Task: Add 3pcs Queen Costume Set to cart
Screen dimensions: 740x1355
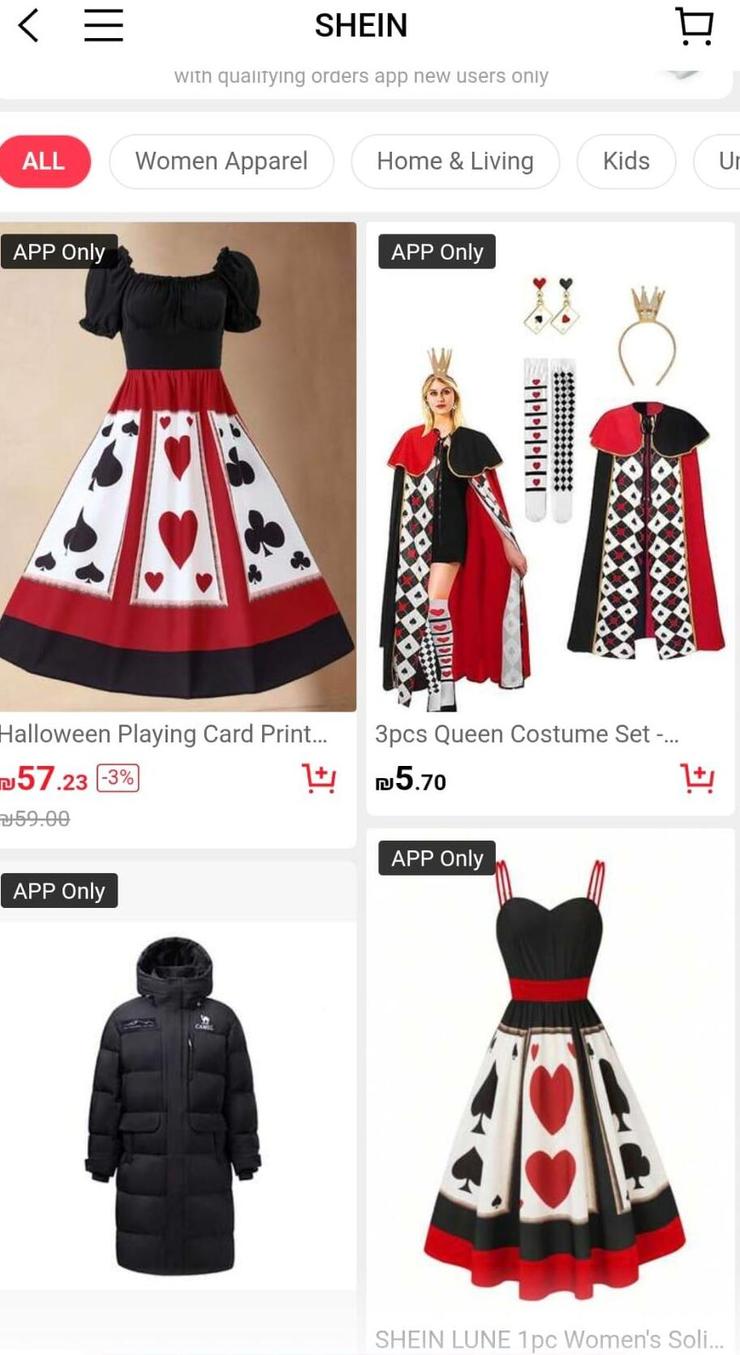Action: [x=697, y=778]
